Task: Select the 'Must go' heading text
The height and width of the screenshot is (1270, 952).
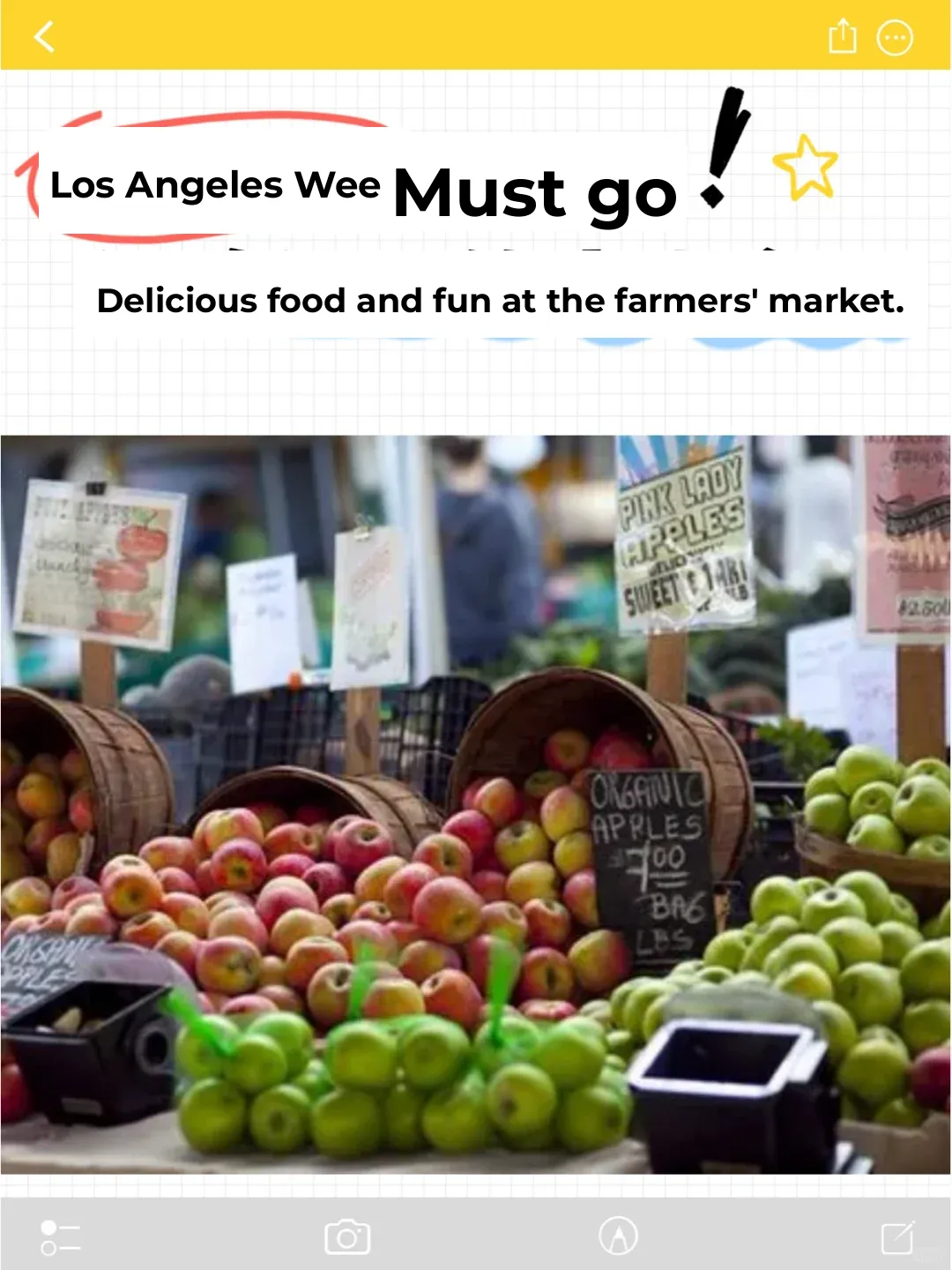Action: [x=533, y=194]
